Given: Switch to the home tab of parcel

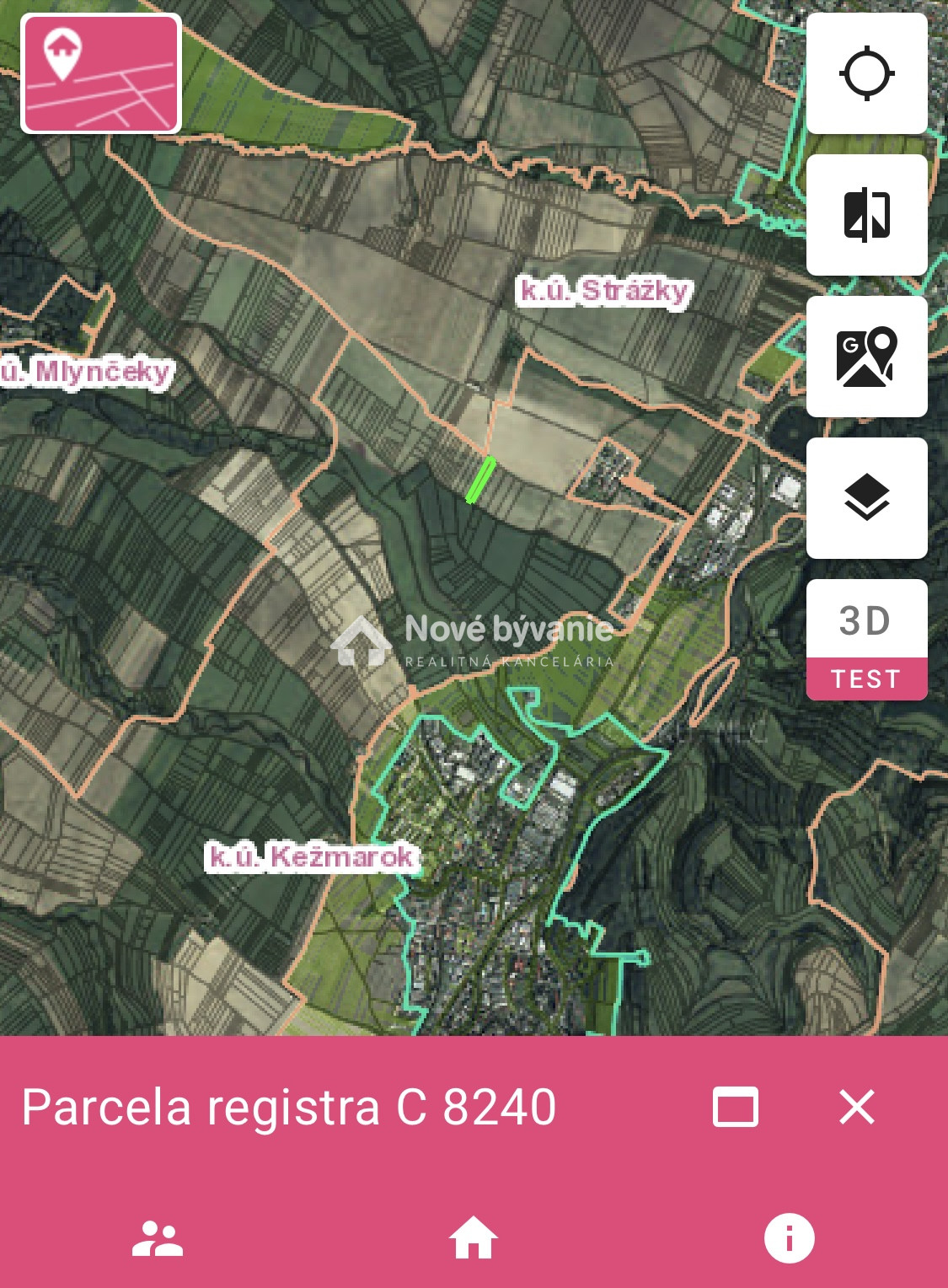Looking at the screenshot, I should [474, 1239].
